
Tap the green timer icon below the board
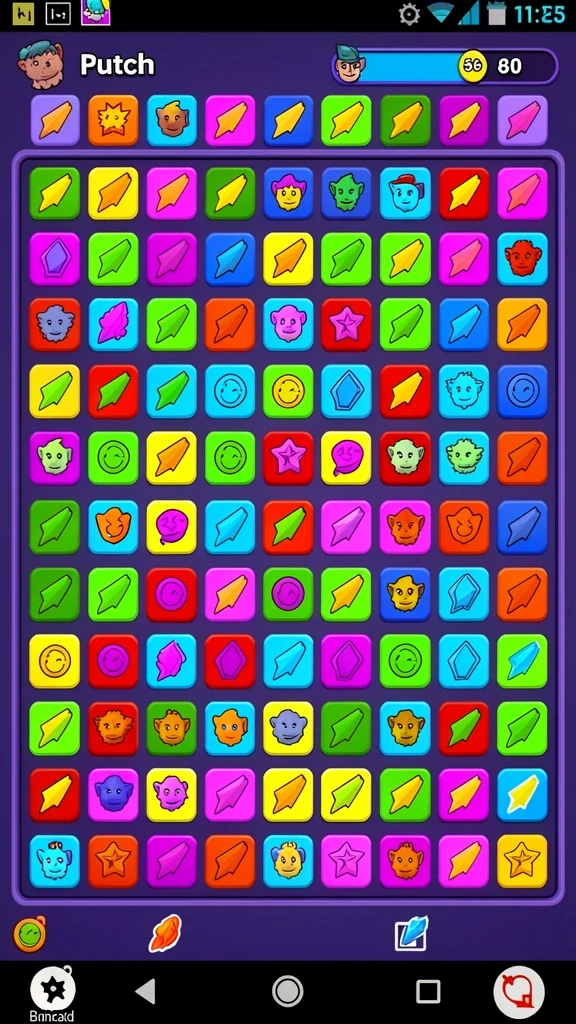tap(30, 934)
